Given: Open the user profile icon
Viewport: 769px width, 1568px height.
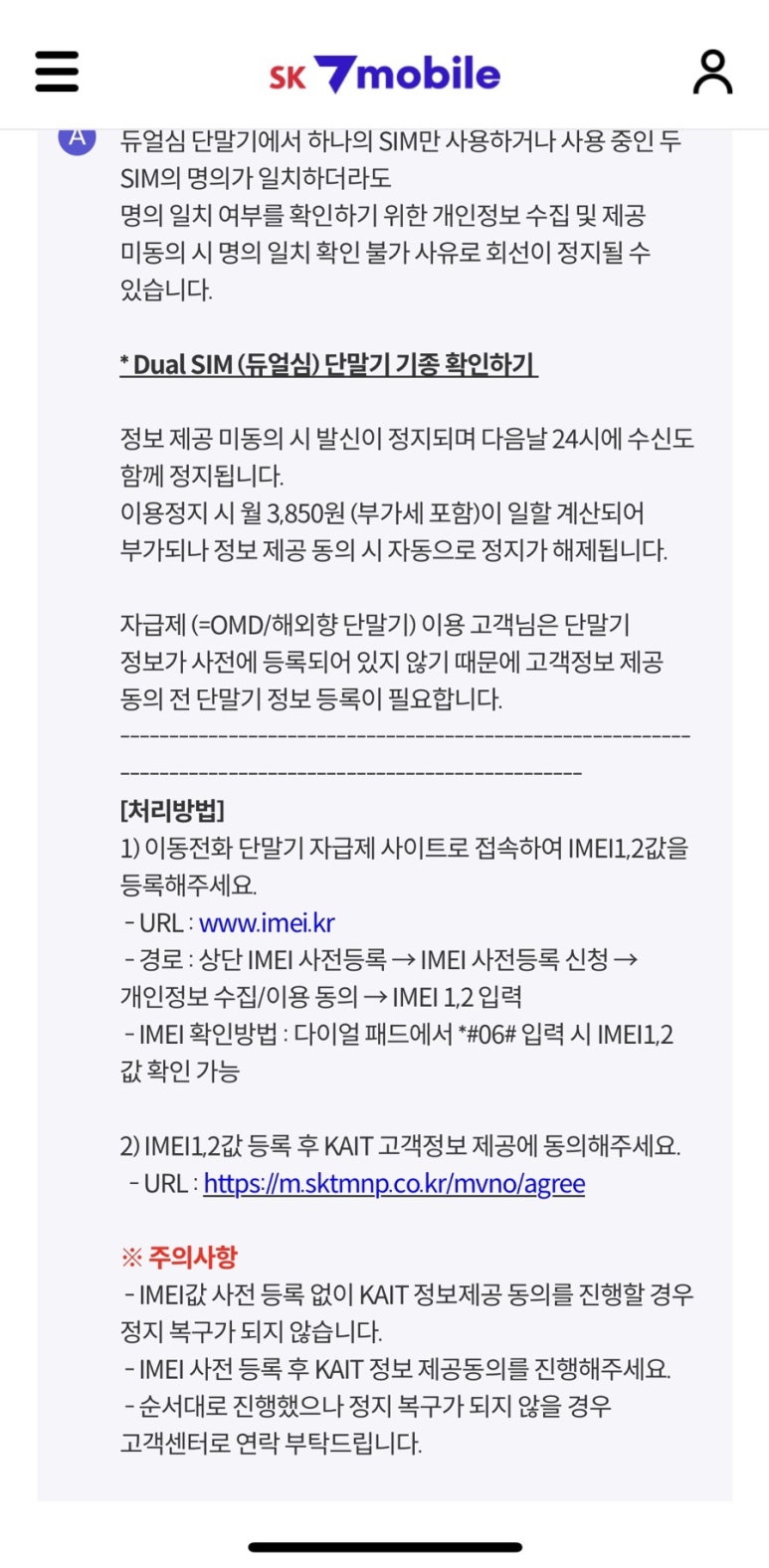Looking at the screenshot, I should point(712,73).
